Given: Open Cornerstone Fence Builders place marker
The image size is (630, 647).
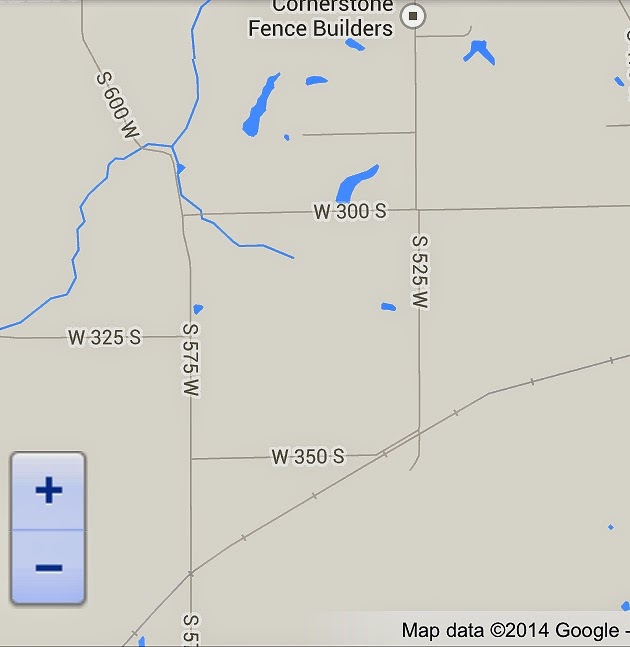Looking at the screenshot, I should pos(413,16).
